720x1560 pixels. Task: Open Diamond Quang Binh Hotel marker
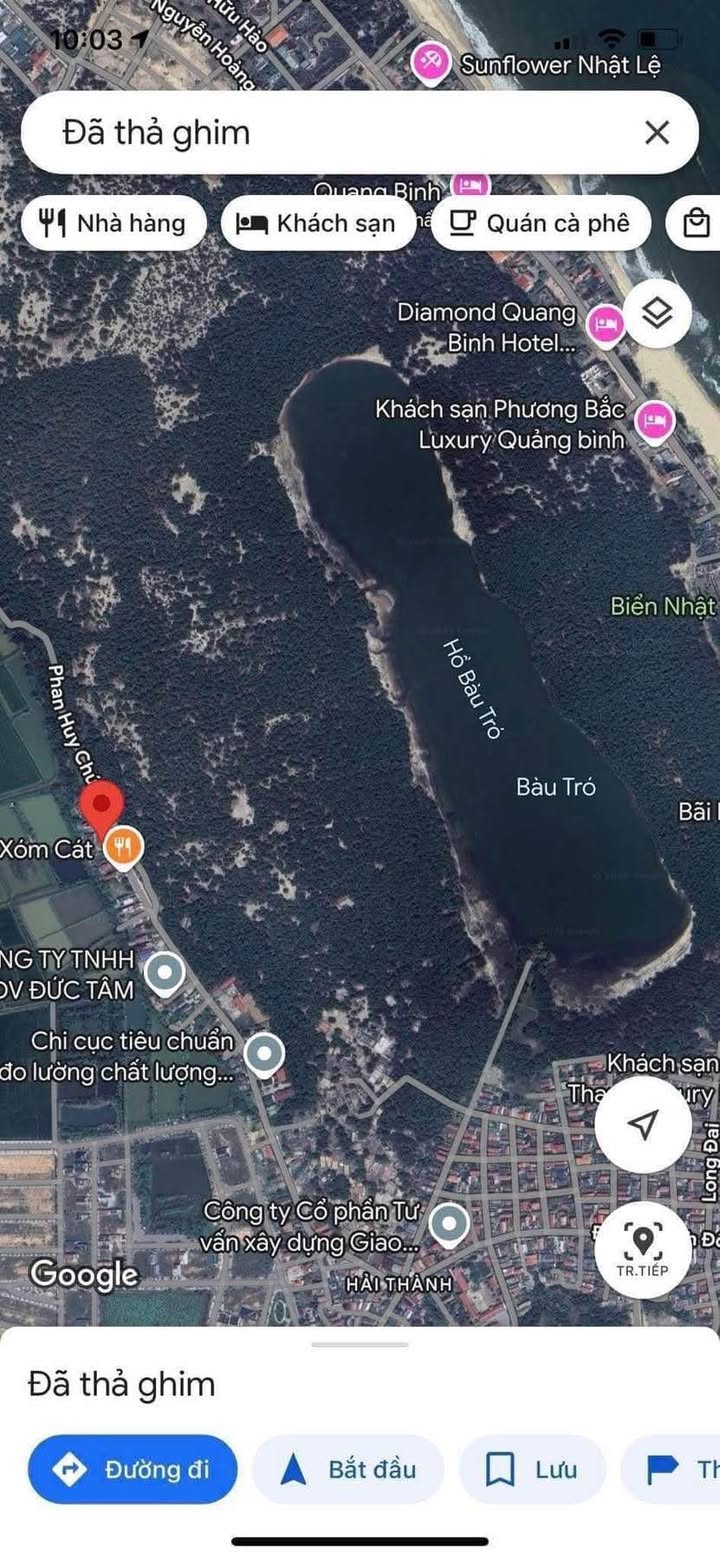coord(606,324)
